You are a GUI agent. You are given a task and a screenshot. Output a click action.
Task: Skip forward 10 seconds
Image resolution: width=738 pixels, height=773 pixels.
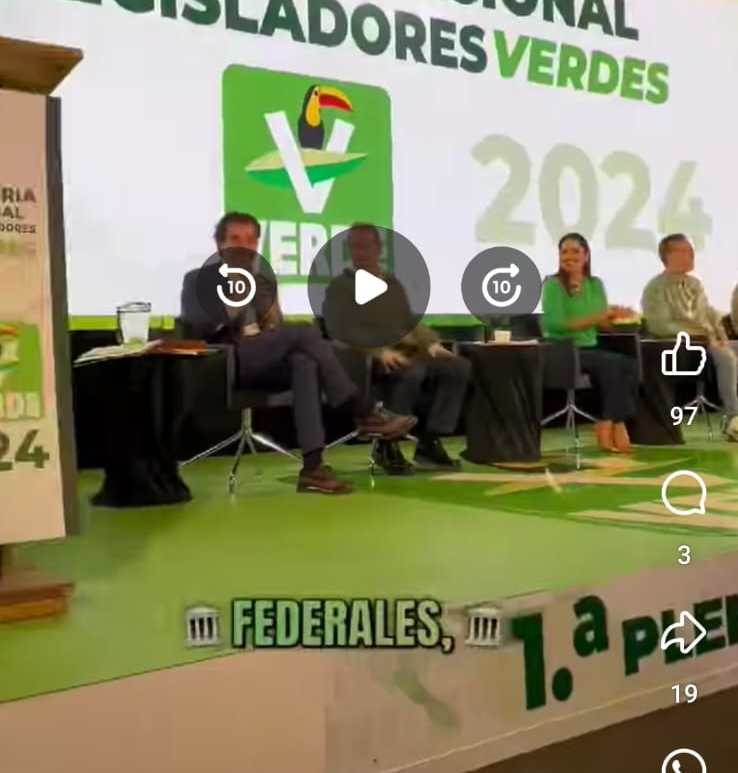point(501,288)
